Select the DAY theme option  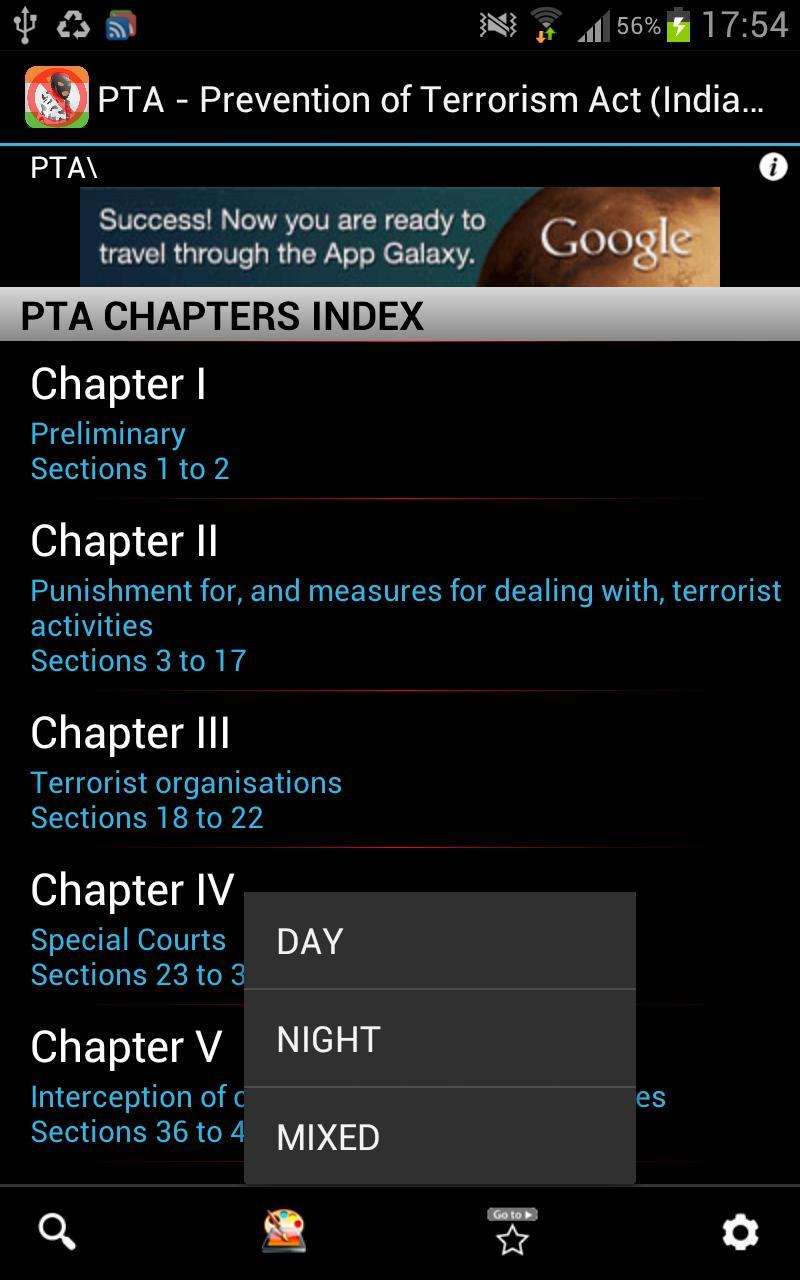click(x=438, y=941)
